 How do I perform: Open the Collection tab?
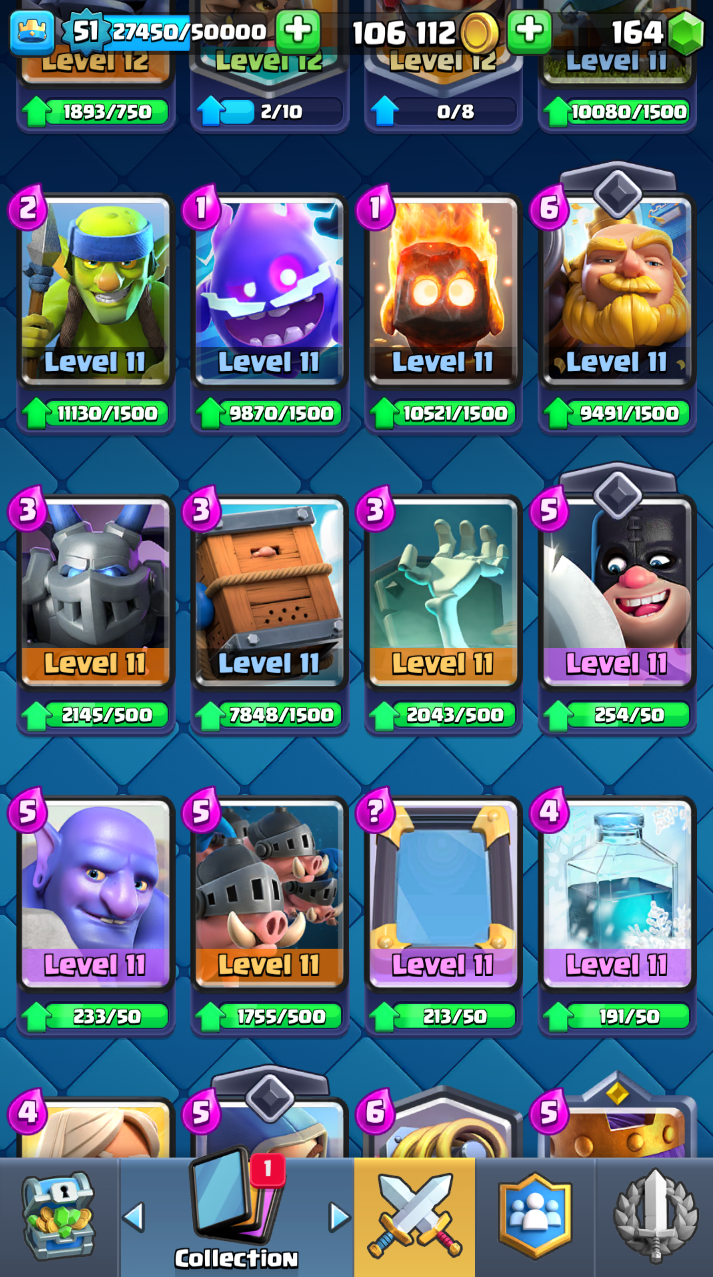coord(236,1217)
